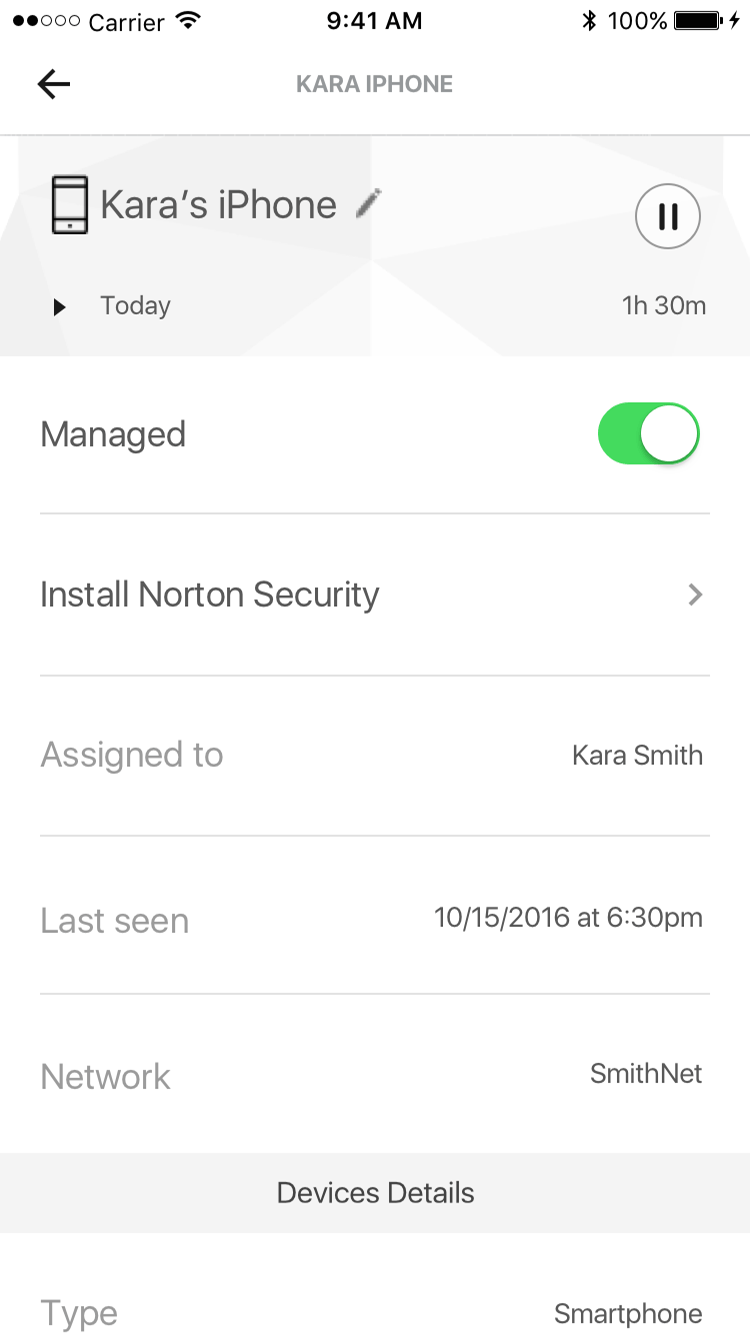Go back using the arrow icon
The image size is (750, 1334).
(54, 84)
